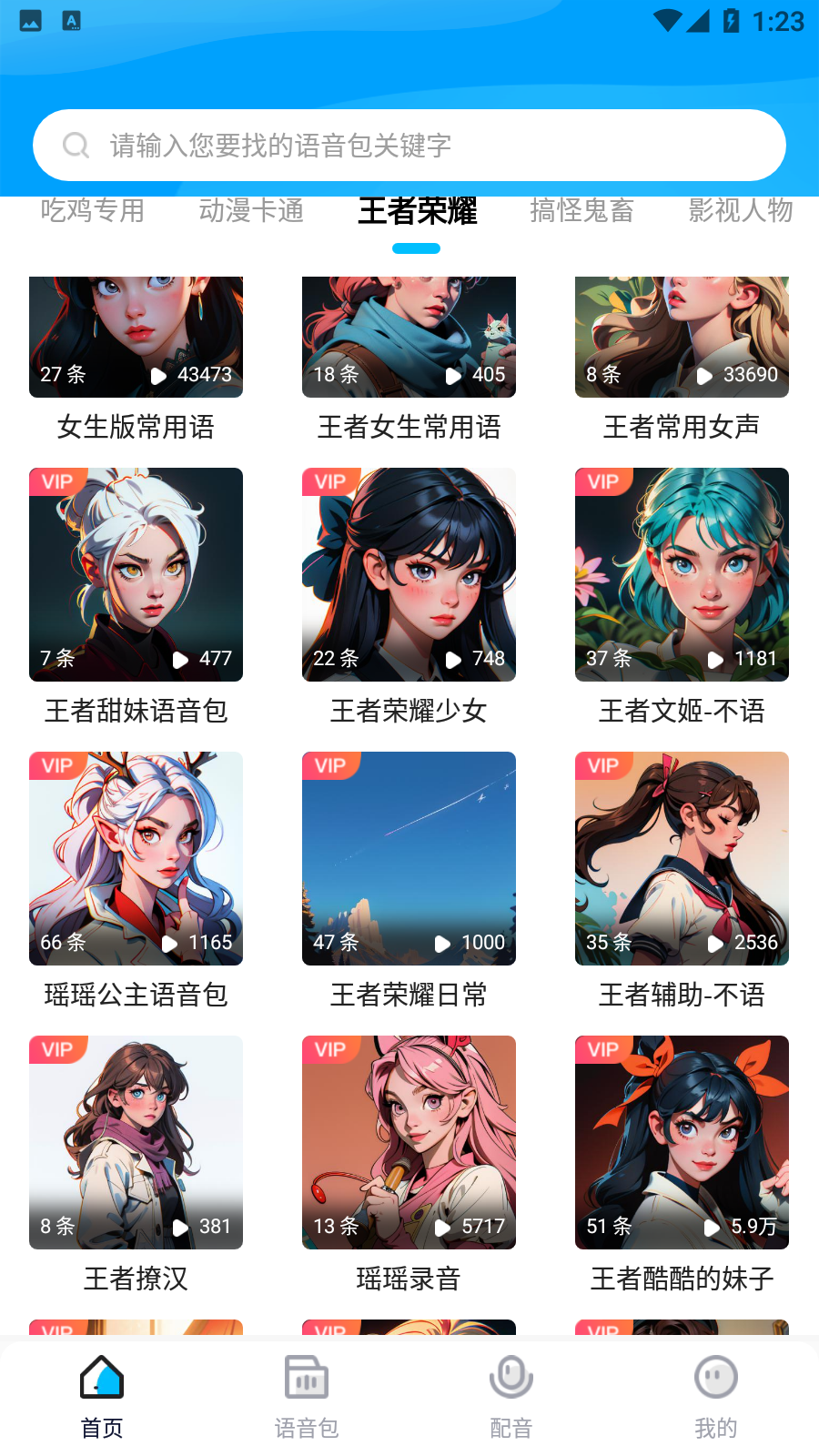
Task: Switch to the 动漫卡通 category tab
Action: pos(251,211)
